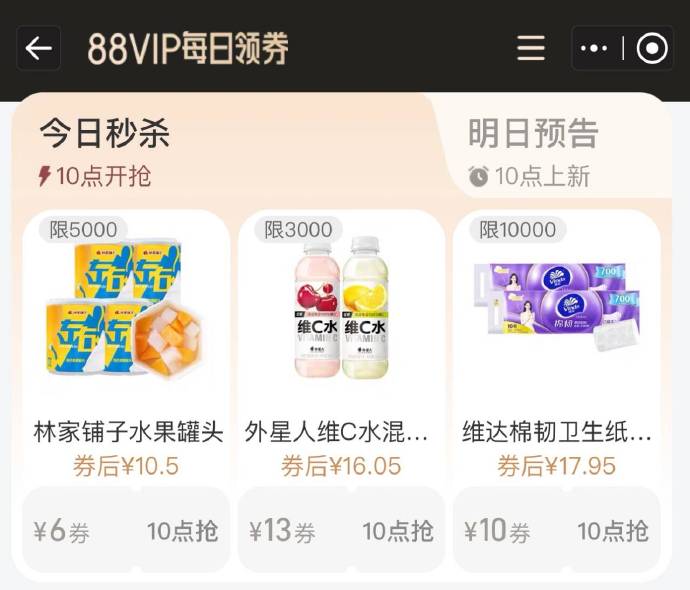This screenshot has height=590, width=690.
Task: Close the mini program with circle icon
Action: pyautogui.click(x=651, y=48)
